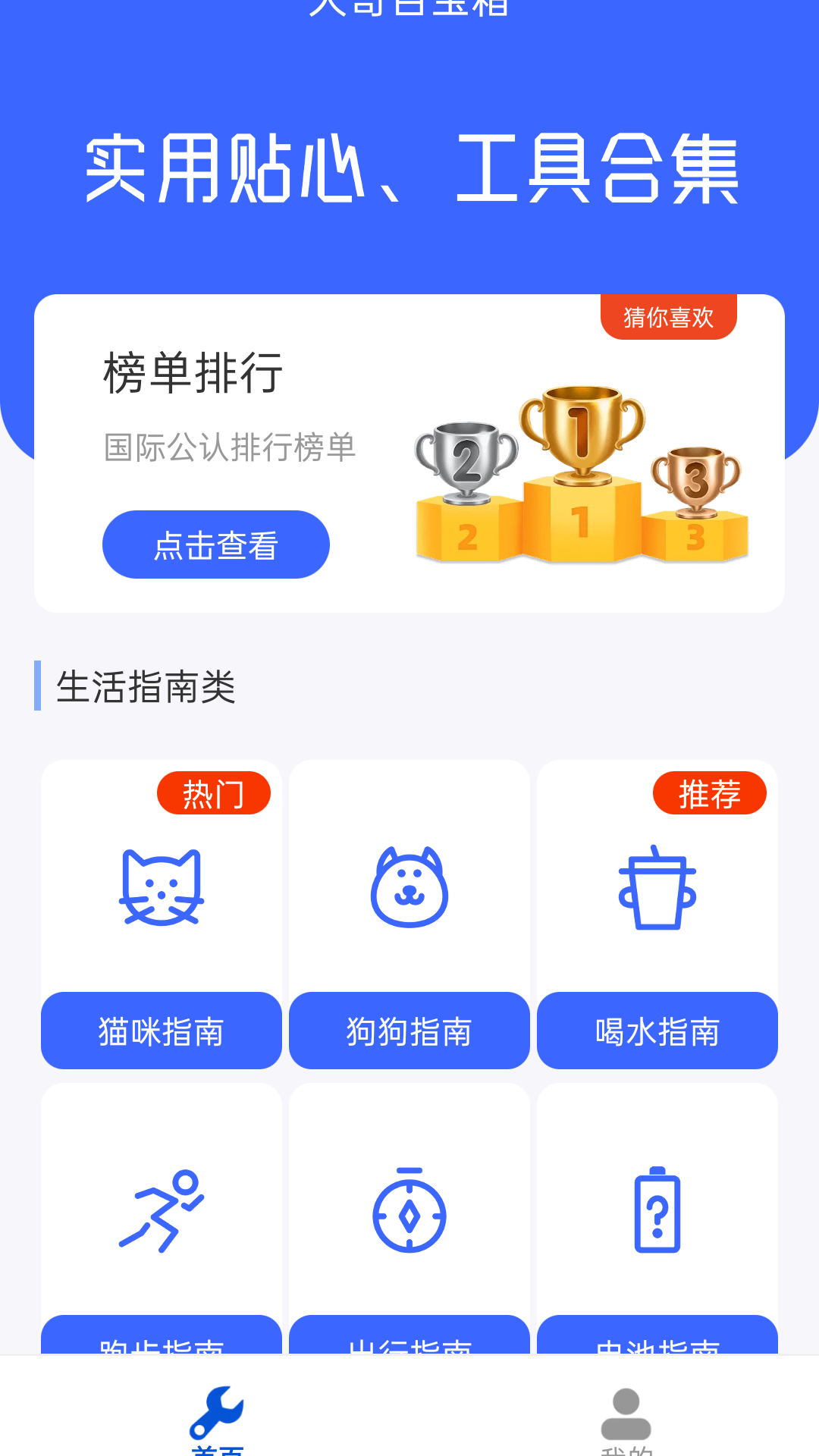Click the 推荐 badge on 喝水指南 card

click(x=710, y=793)
